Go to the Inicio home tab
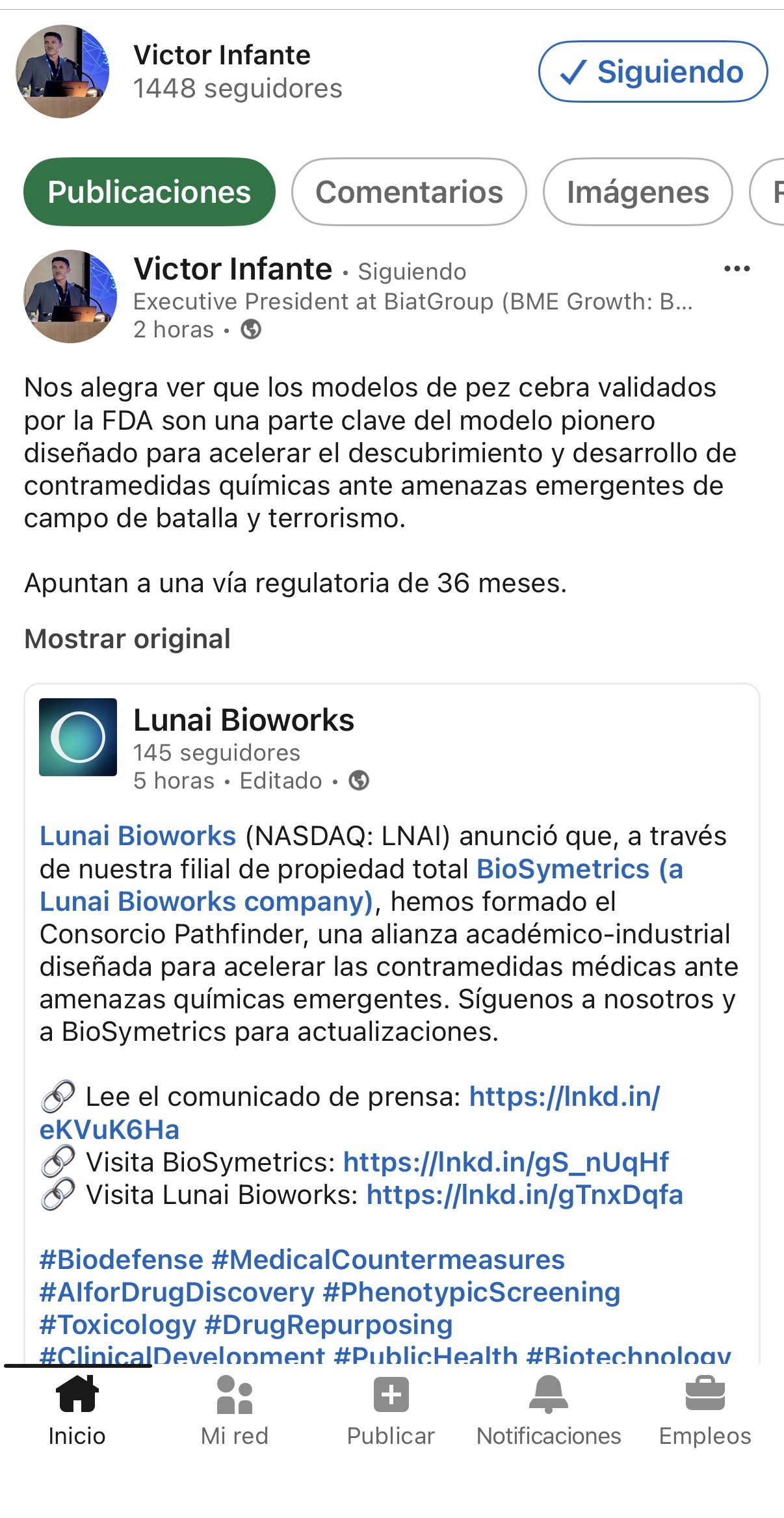The height and width of the screenshot is (1518, 784). pyautogui.click(x=77, y=1409)
